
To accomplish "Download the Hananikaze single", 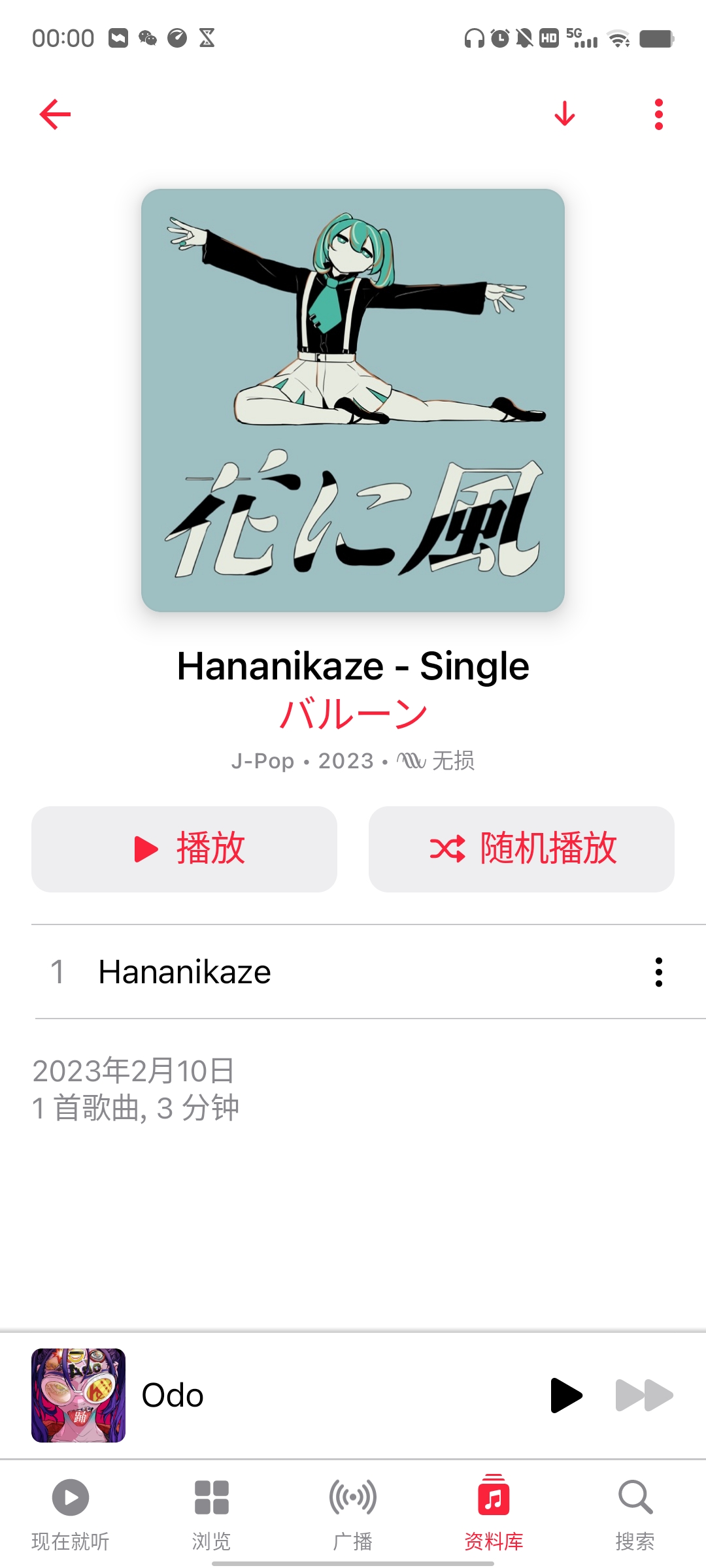I will pos(564,114).
